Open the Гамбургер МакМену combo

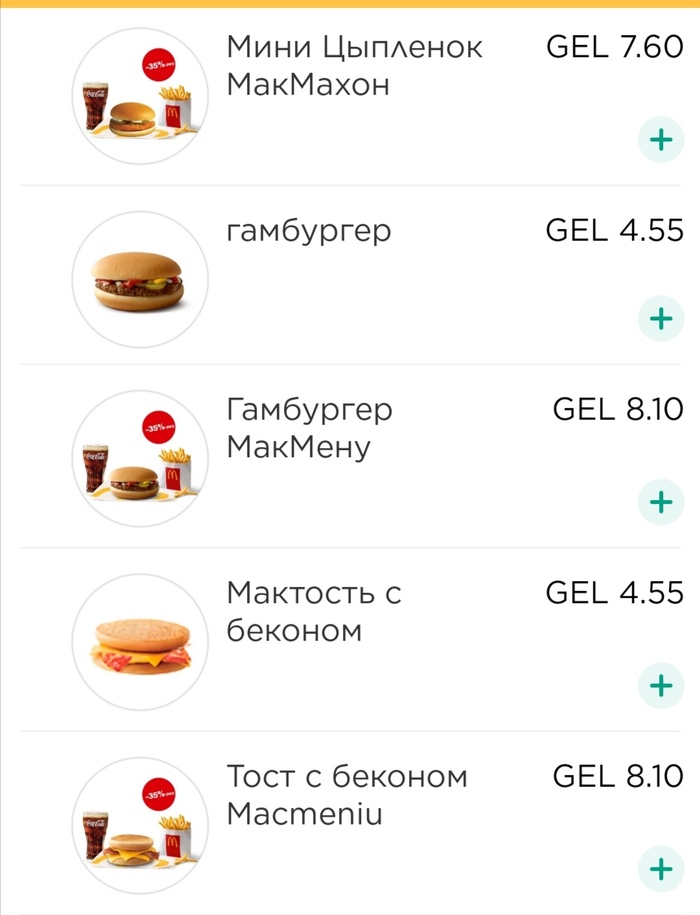coord(310,428)
